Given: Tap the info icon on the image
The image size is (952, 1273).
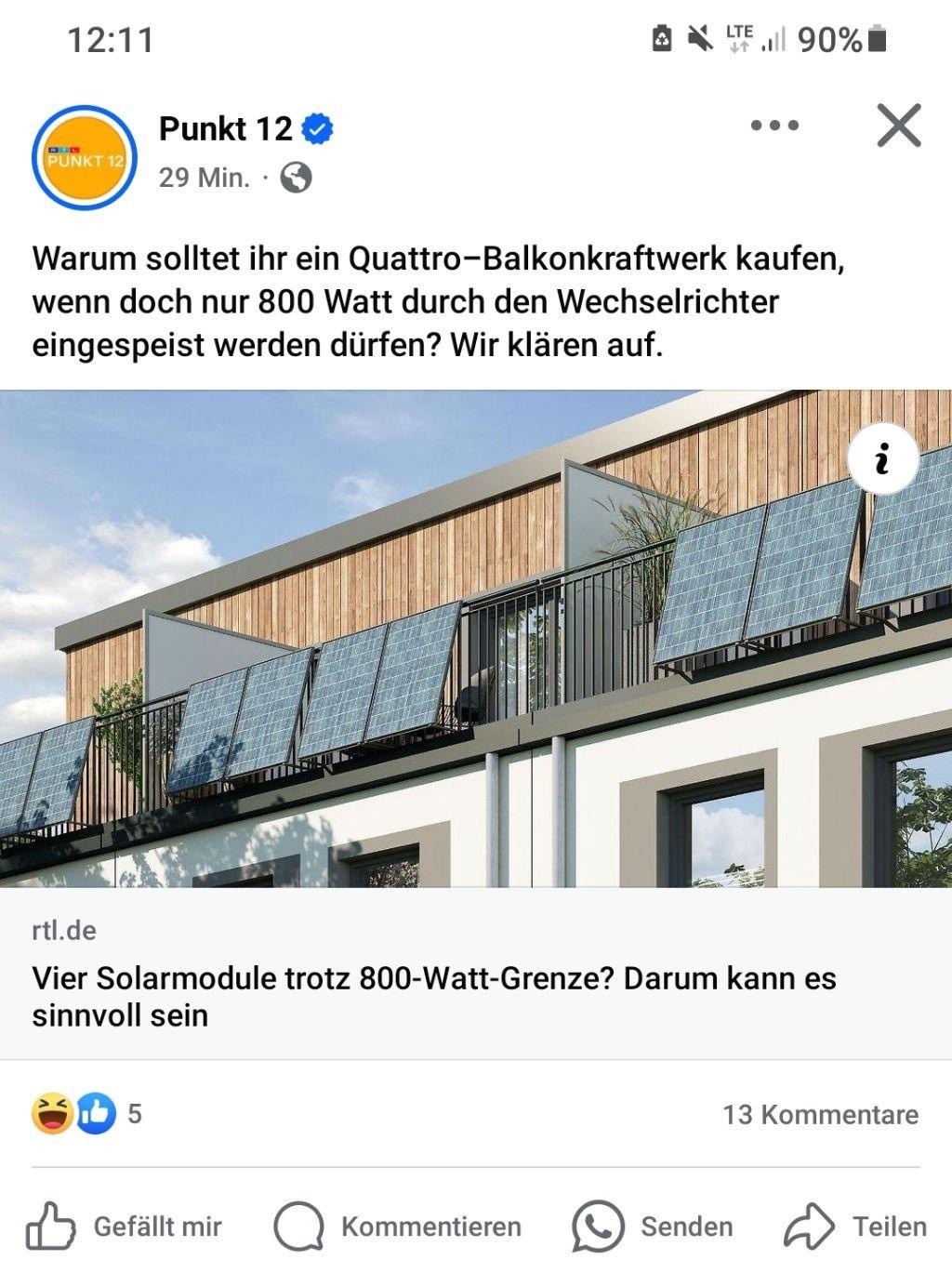Looking at the screenshot, I should coord(882,457).
